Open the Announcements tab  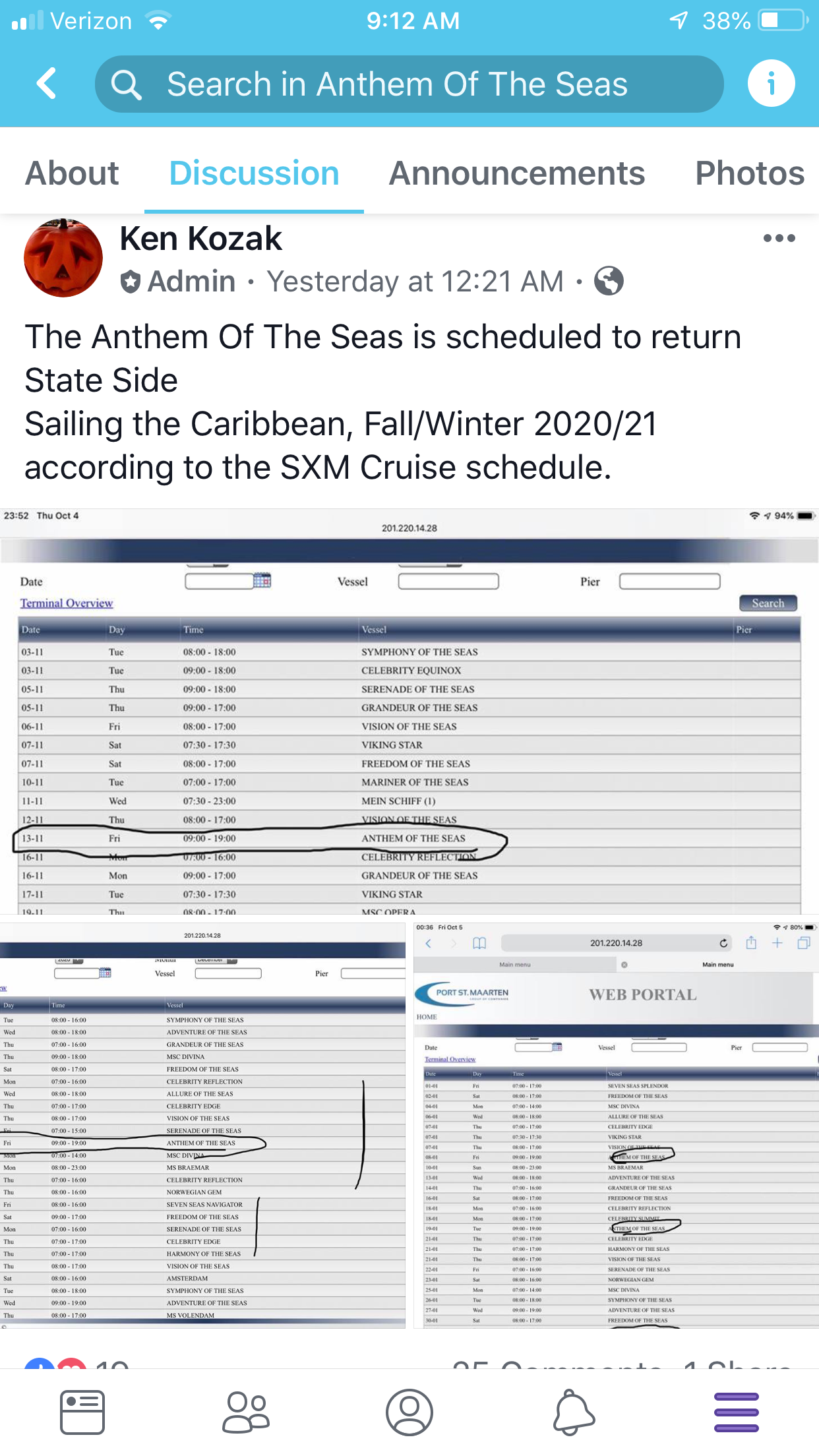517,173
